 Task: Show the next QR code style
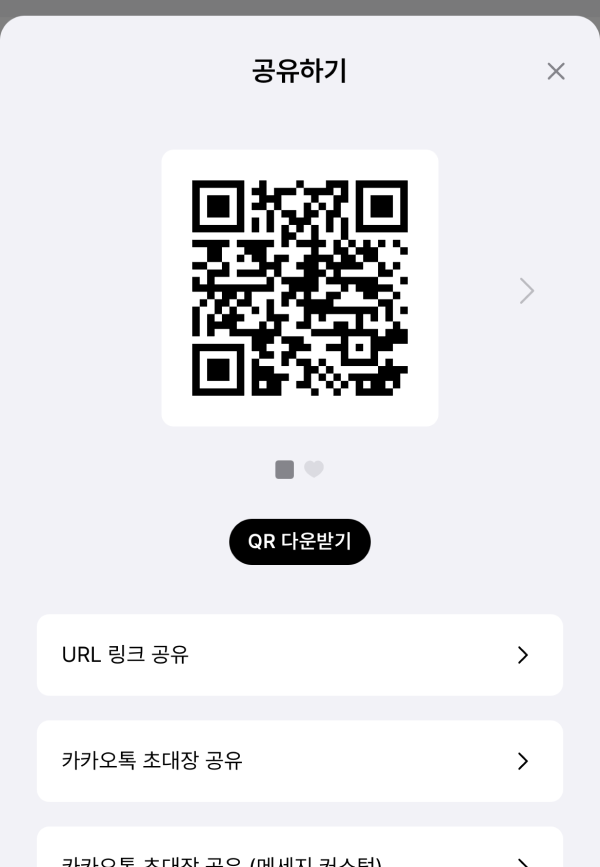pyautogui.click(x=526, y=291)
